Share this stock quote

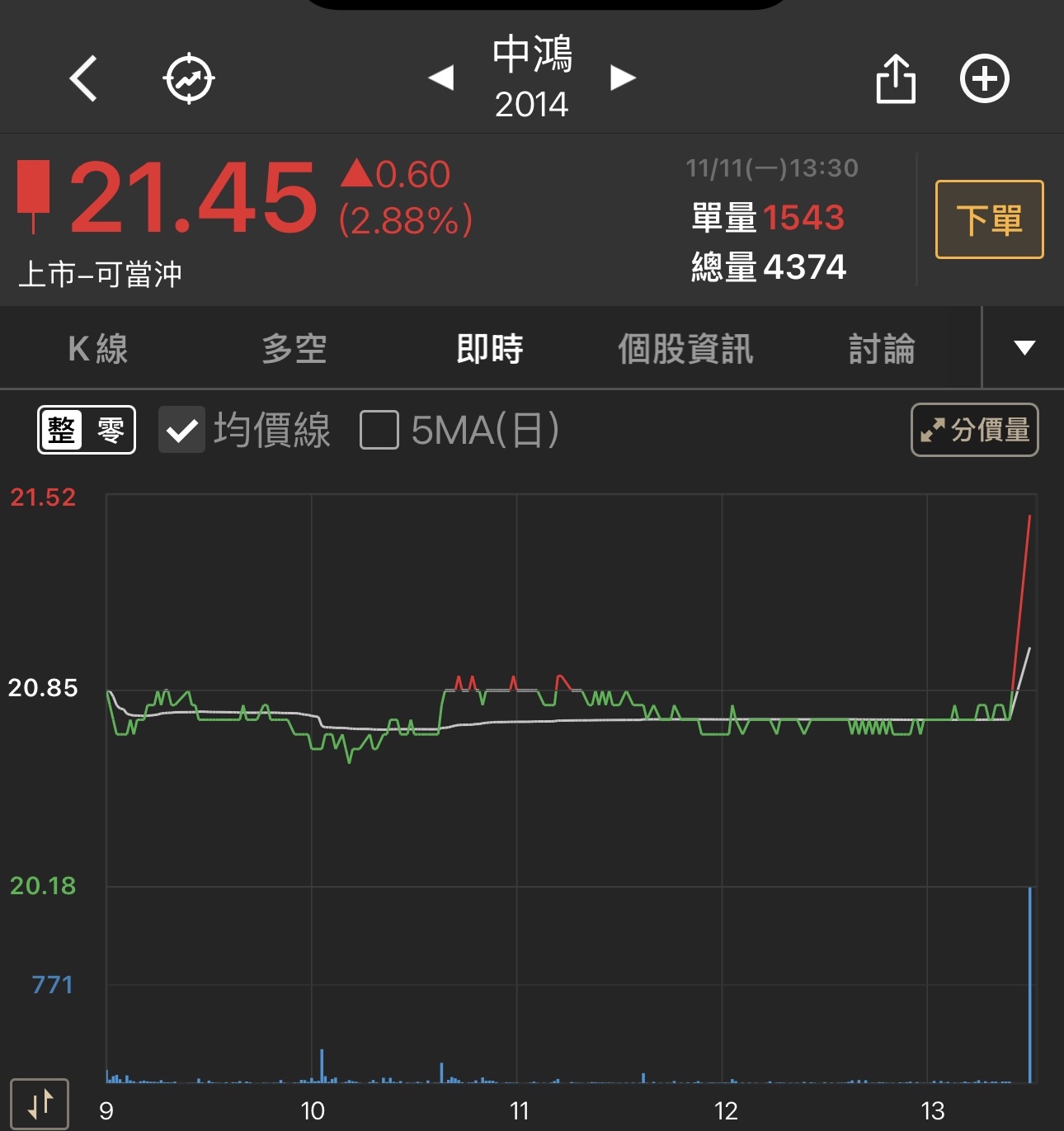(896, 79)
